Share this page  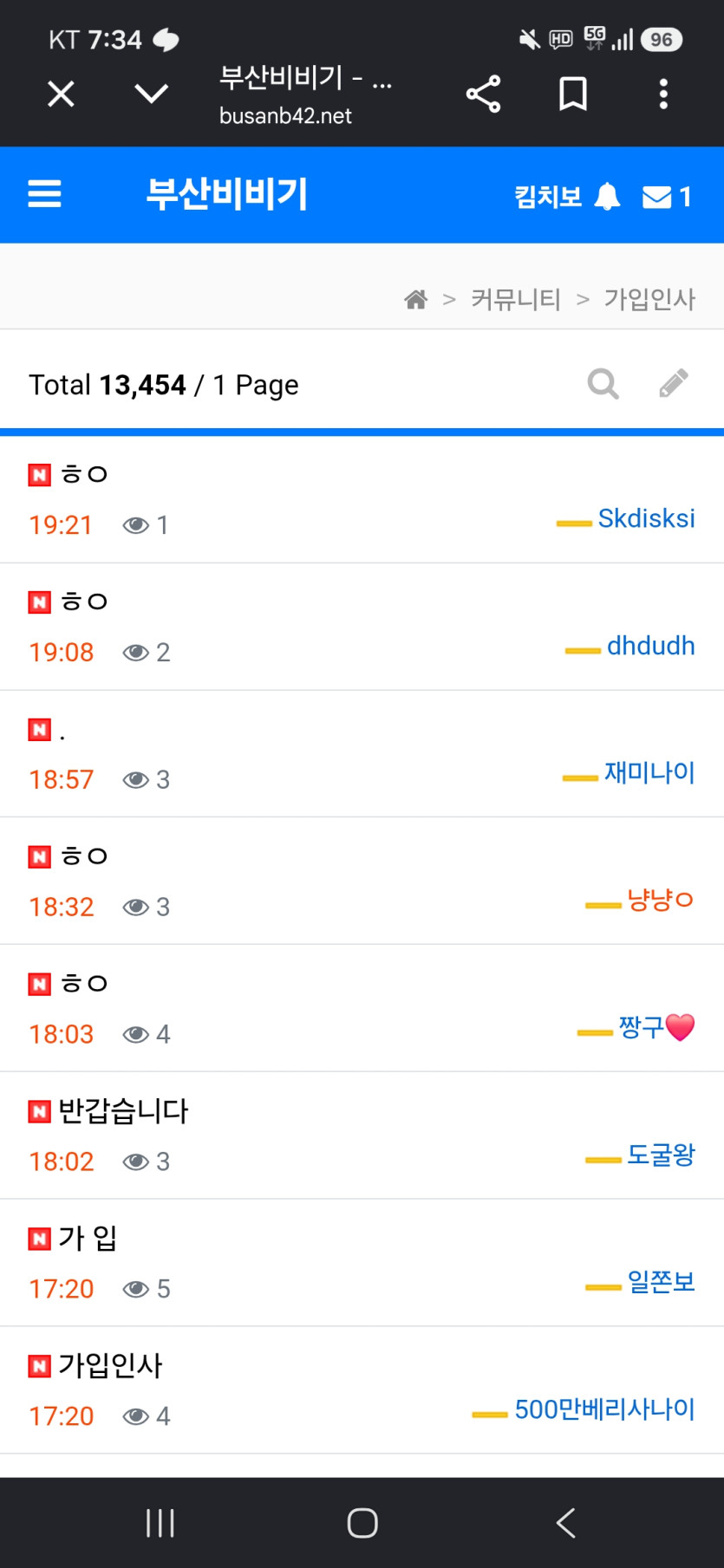pos(483,94)
